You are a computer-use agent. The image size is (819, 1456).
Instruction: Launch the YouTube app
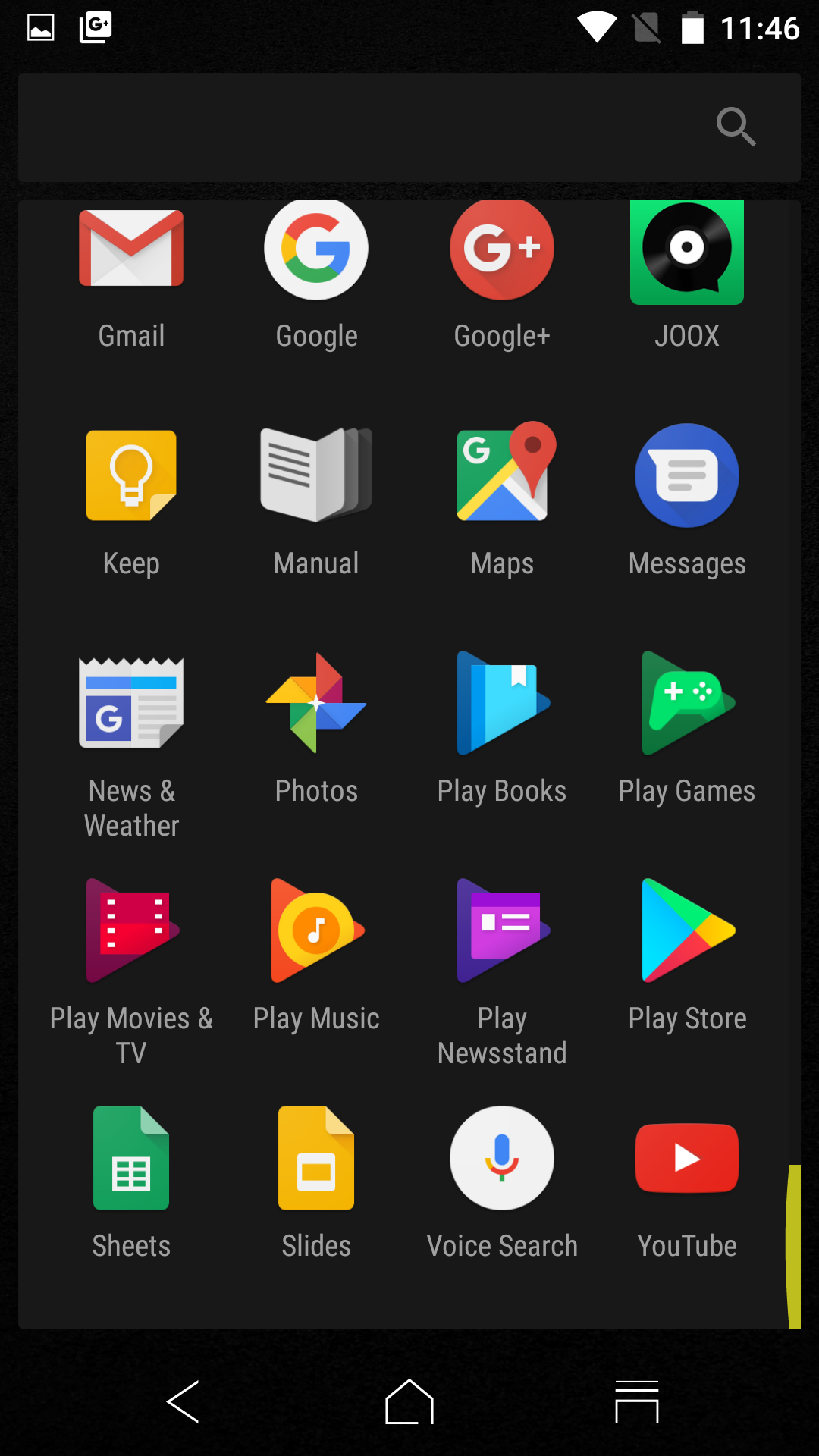click(x=687, y=1158)
